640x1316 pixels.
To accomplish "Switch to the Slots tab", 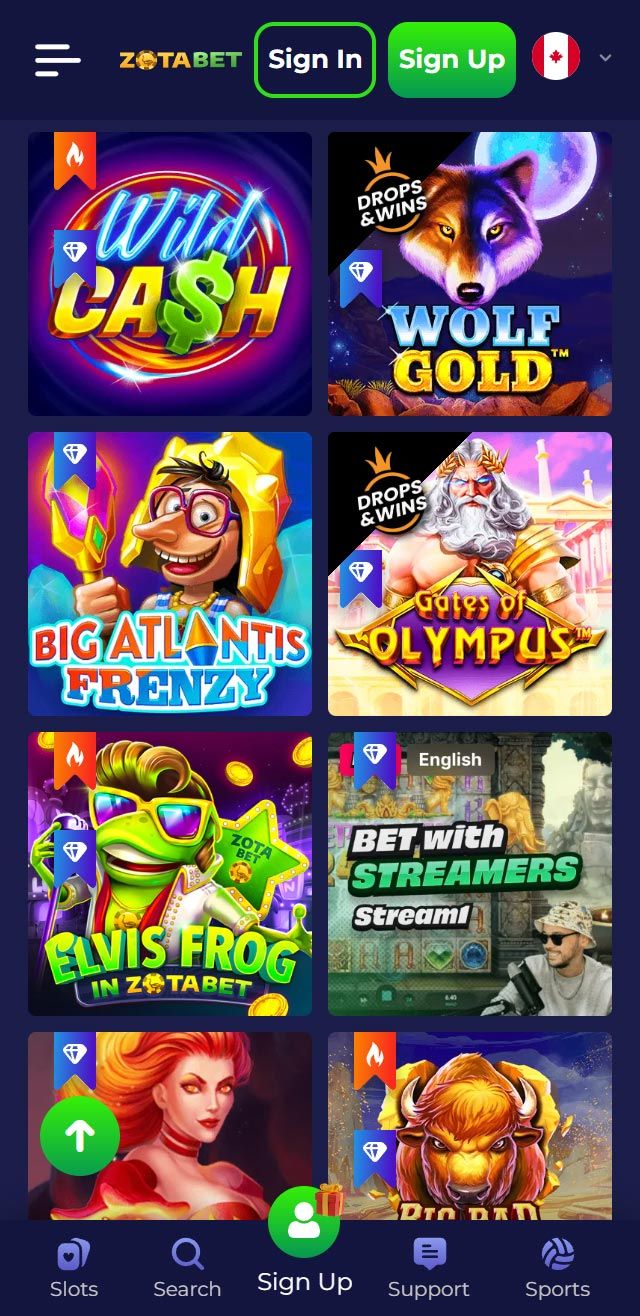I will (x=74, y=1268).
